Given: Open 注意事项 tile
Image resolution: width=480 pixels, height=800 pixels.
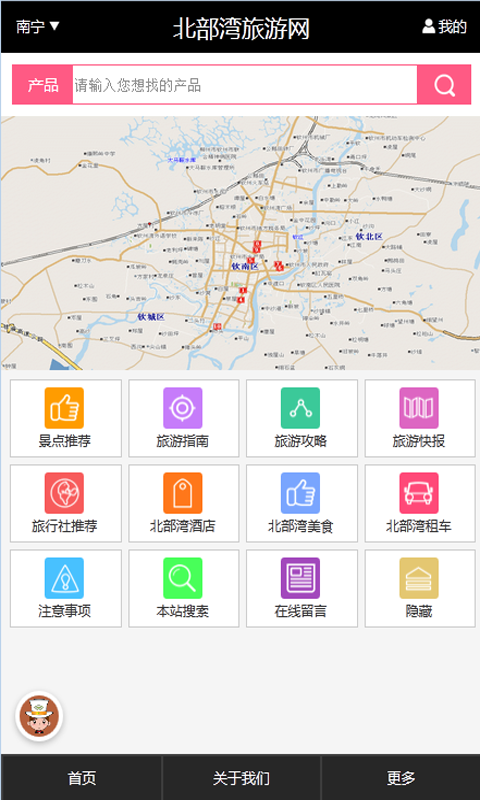Looking at the screenshot, I should point(66,588).
